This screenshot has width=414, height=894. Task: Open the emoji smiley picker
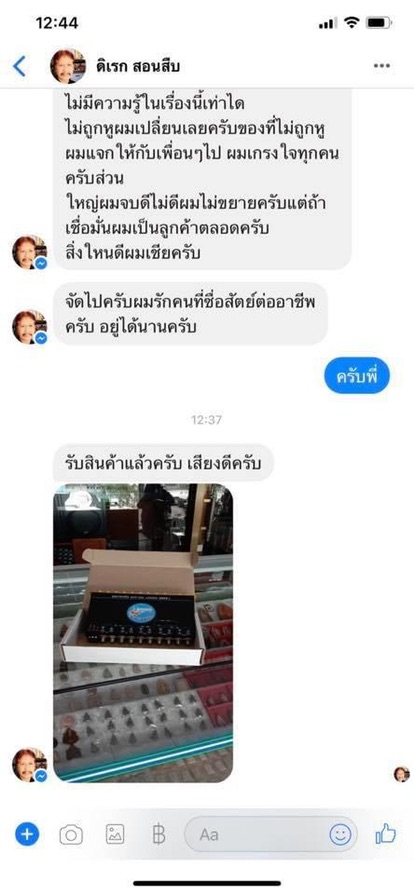click(340, 835)
